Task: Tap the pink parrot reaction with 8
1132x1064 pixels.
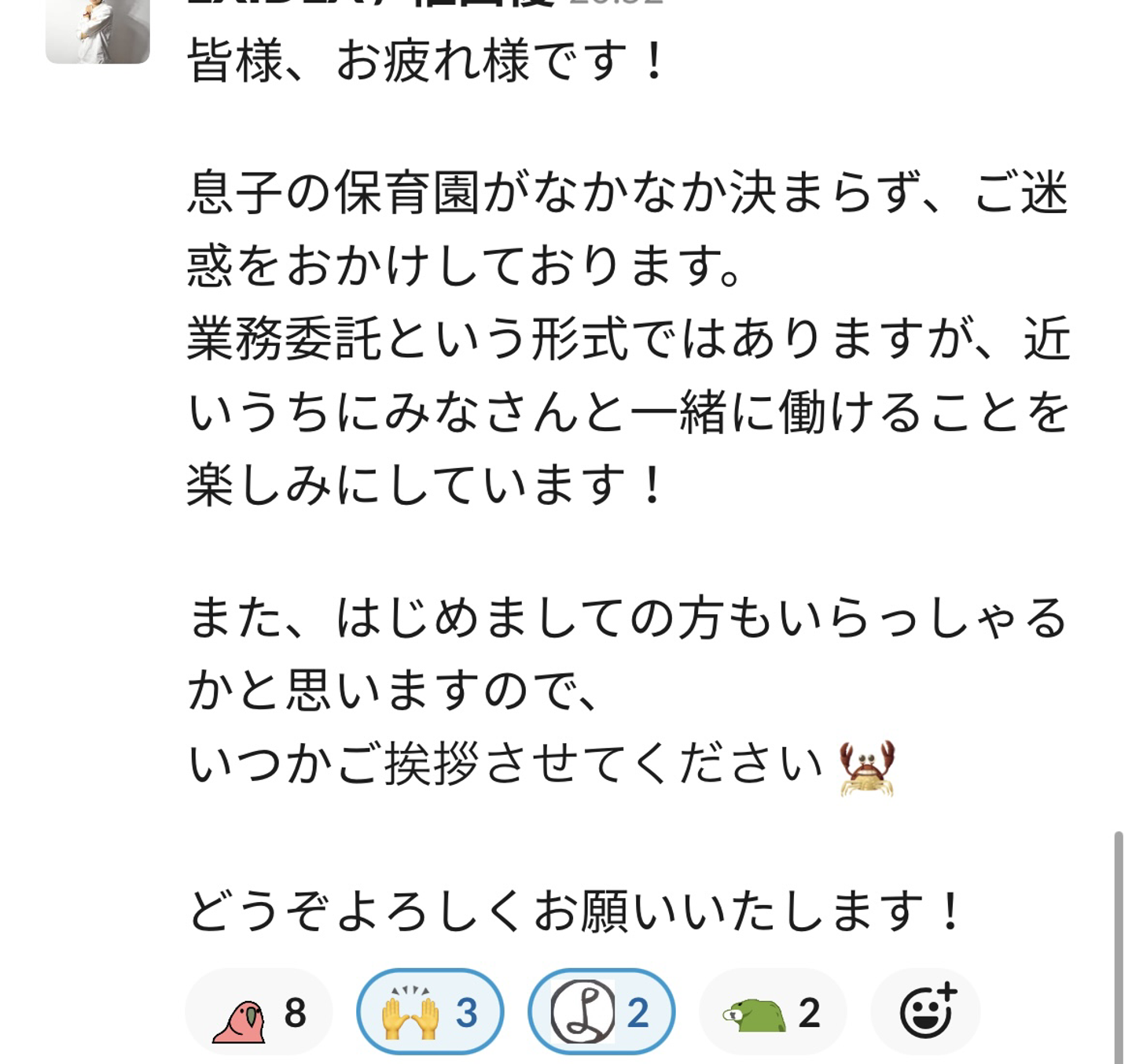Action: click(259, 1012)
